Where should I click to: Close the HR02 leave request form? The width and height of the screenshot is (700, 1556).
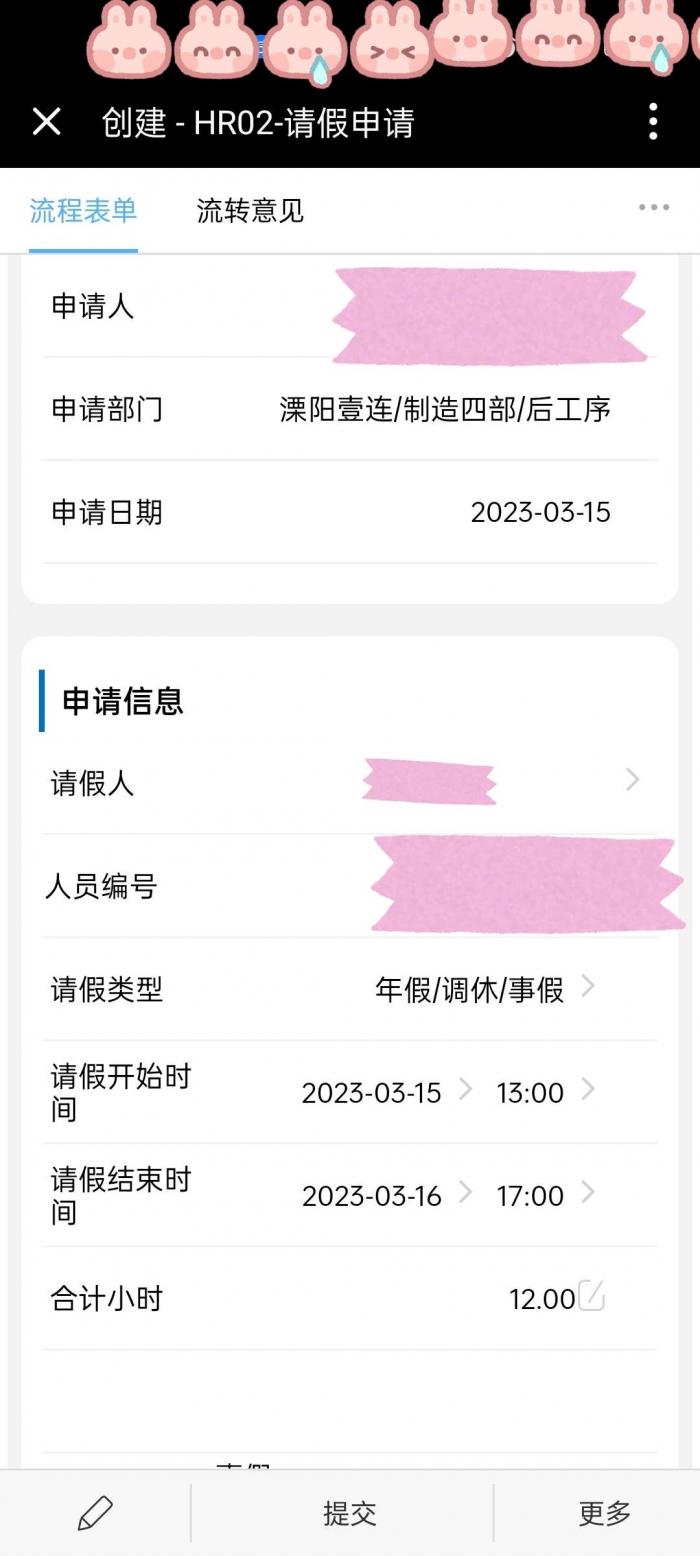pos(46,122)
